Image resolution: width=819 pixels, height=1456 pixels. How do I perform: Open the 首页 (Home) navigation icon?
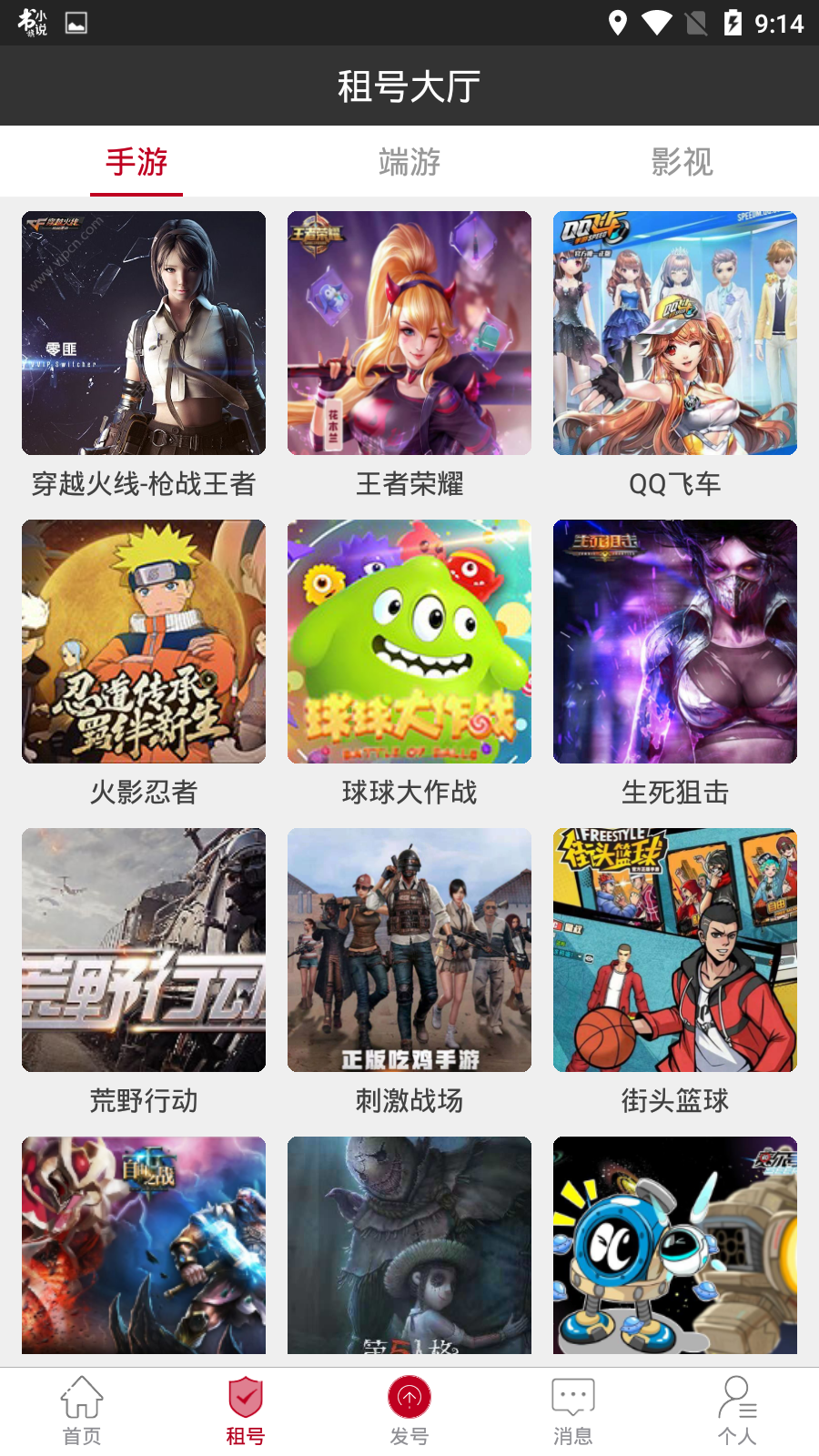tap(81, 1408)
